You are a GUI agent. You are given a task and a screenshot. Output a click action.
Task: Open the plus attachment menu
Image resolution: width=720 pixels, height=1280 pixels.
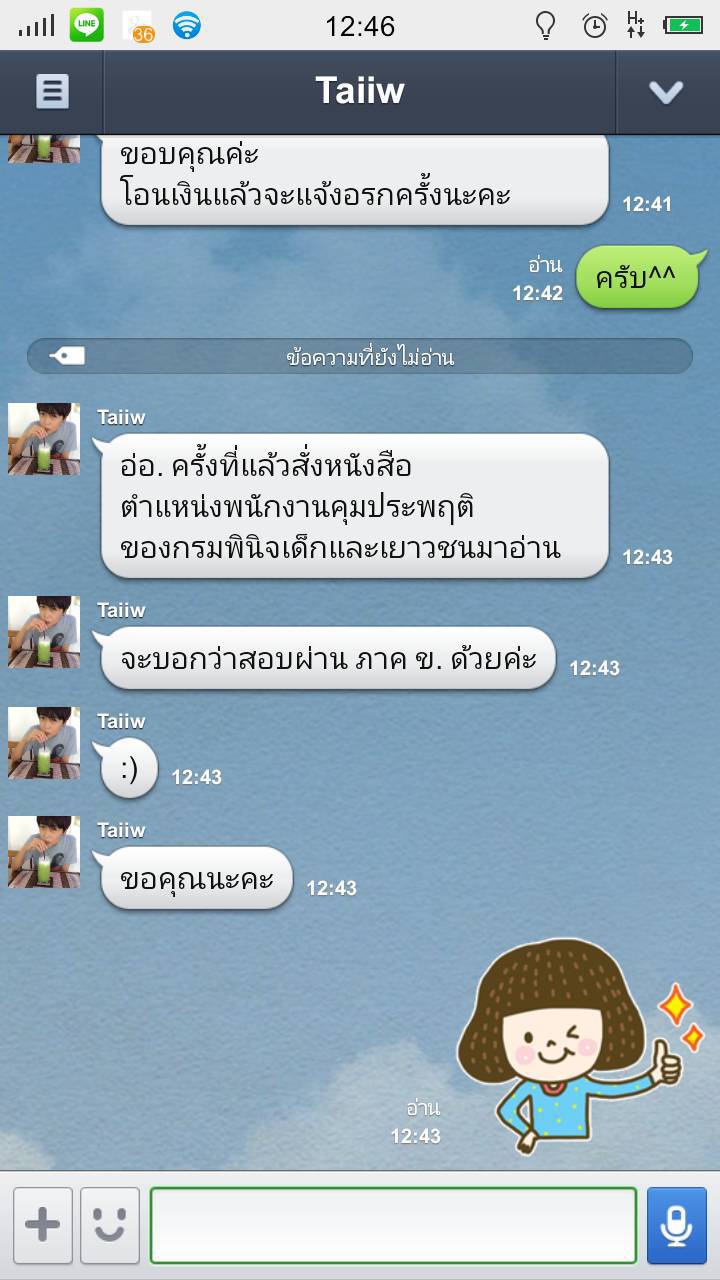(x=42, y=1226)
